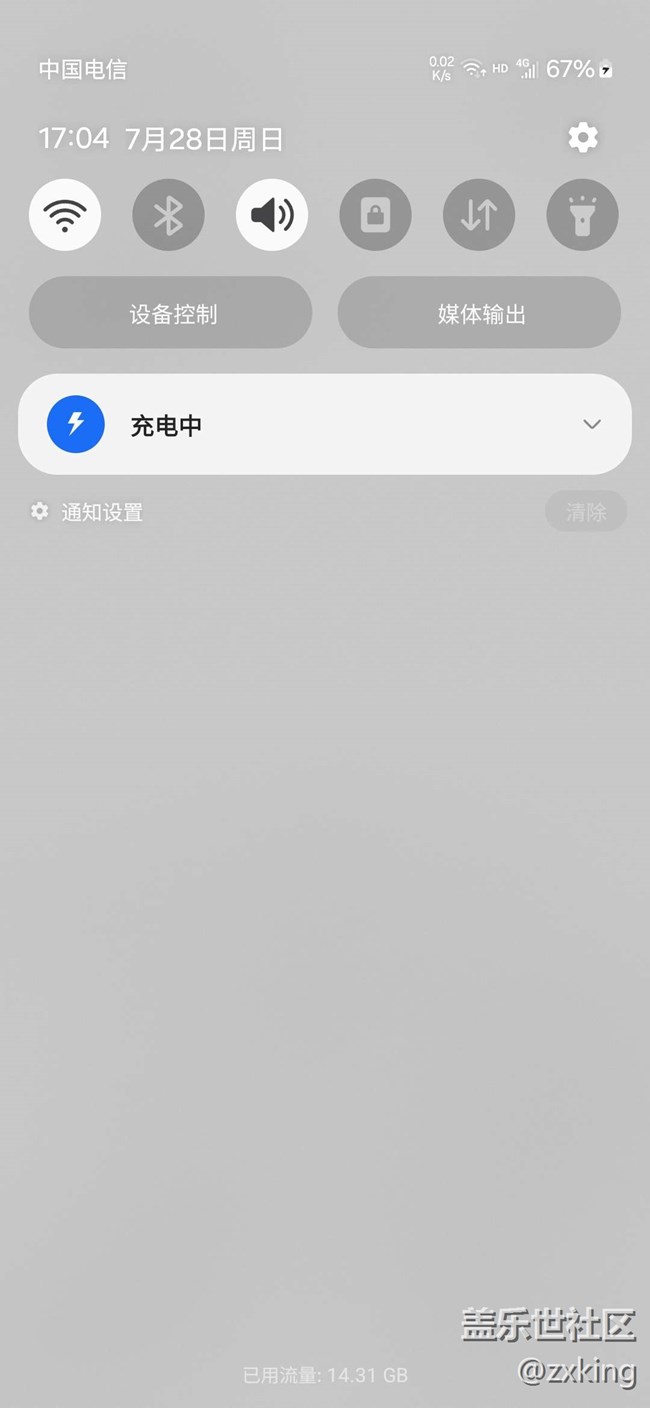Viewport: 650px width, 1408px height.
Task: Open 设备控制 device controls
Action: click(171, 313)
